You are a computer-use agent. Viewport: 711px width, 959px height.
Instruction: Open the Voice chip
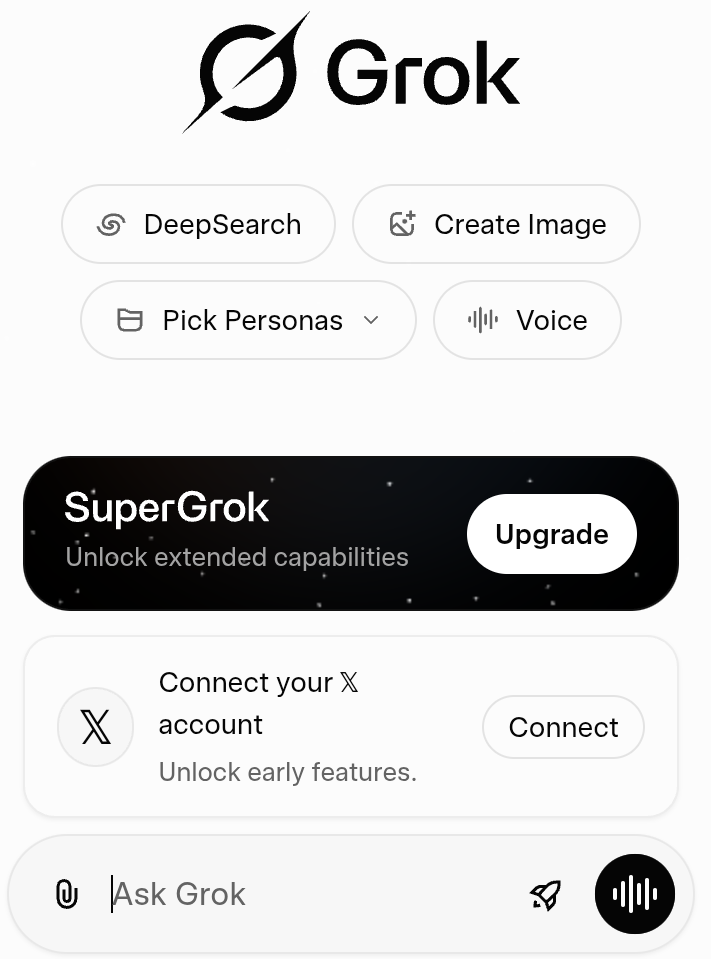coord(527,320)
